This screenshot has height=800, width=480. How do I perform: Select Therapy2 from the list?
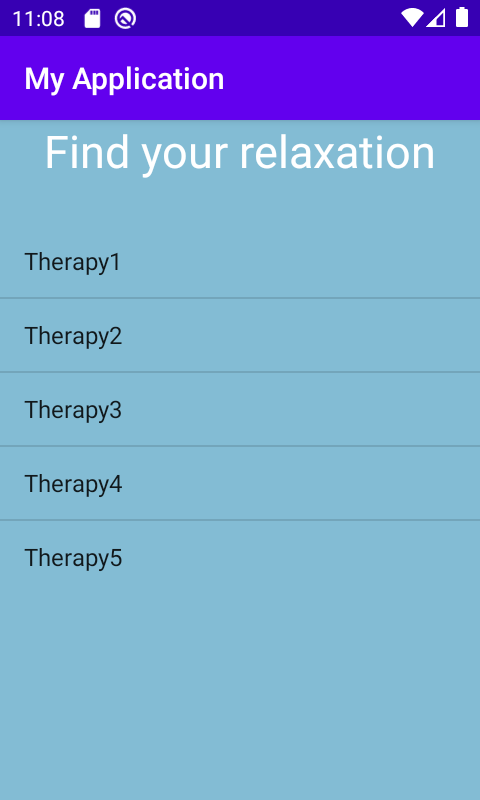[240, 335]
